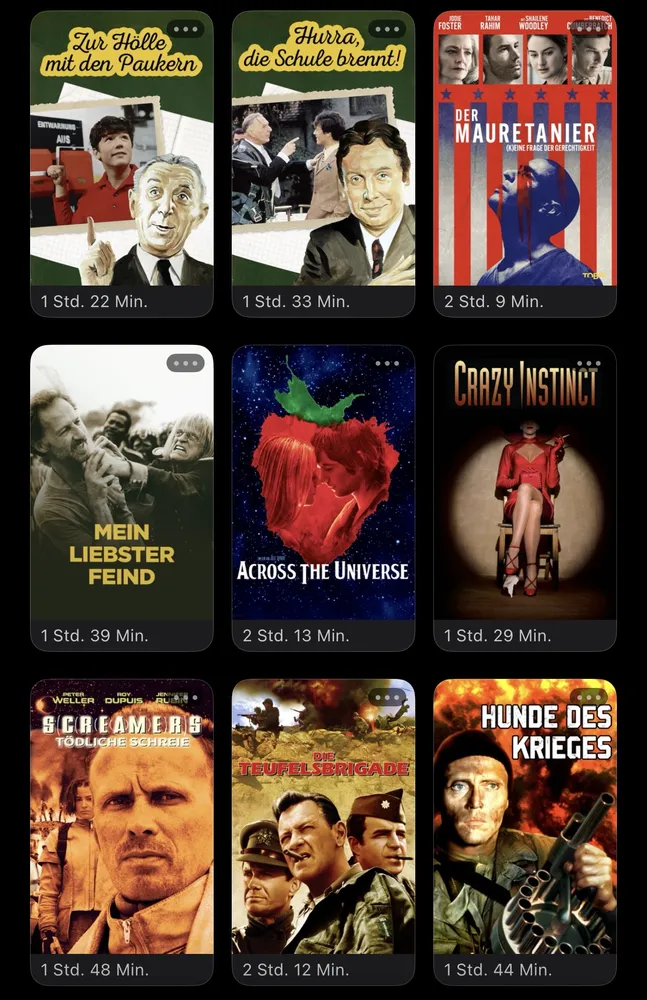Tap the more button on Crazy Instinct
This screenshot has width=647, height=1000.
[x=589, y=363]
